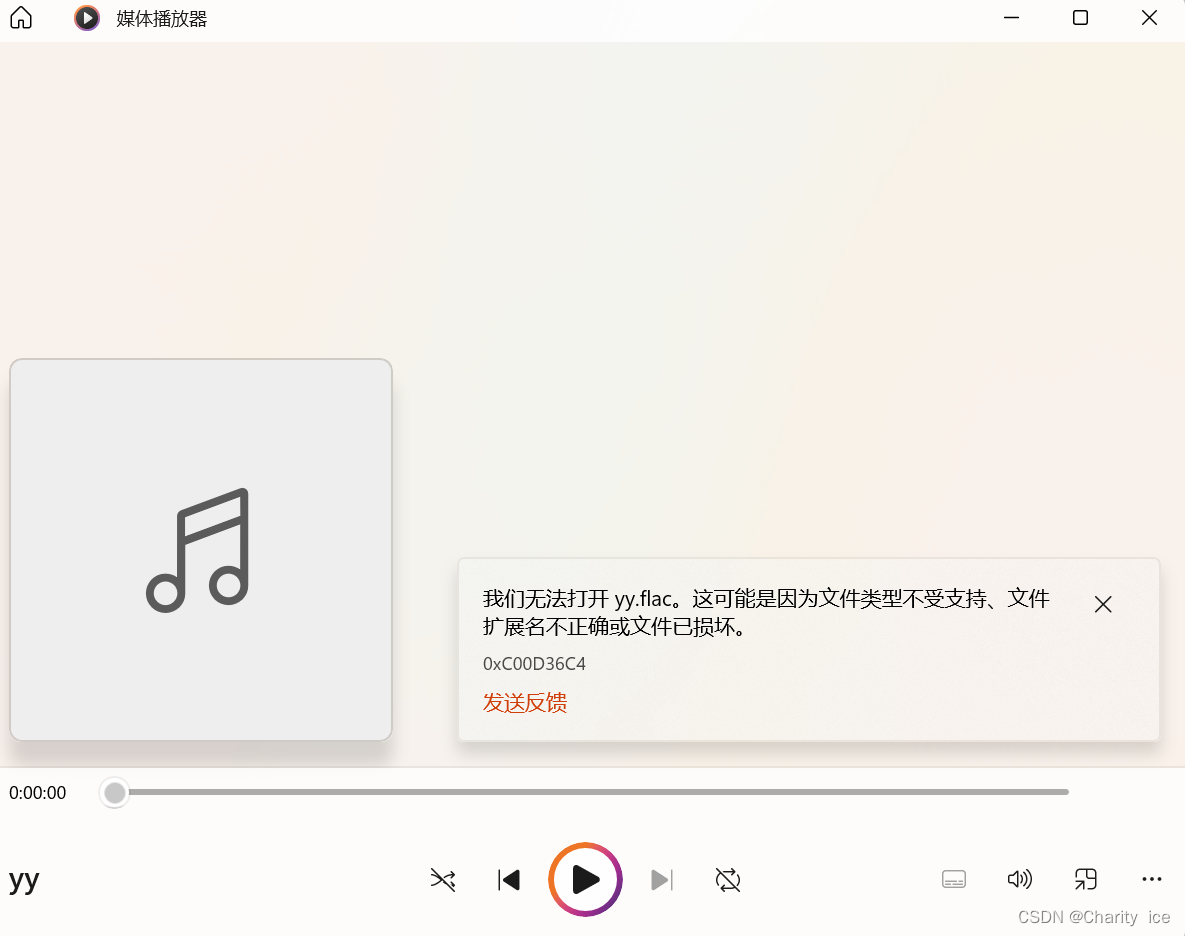Viewport: 1185px width, 936px height.
Task: Open the more options menu
Action: point(1151,880)
